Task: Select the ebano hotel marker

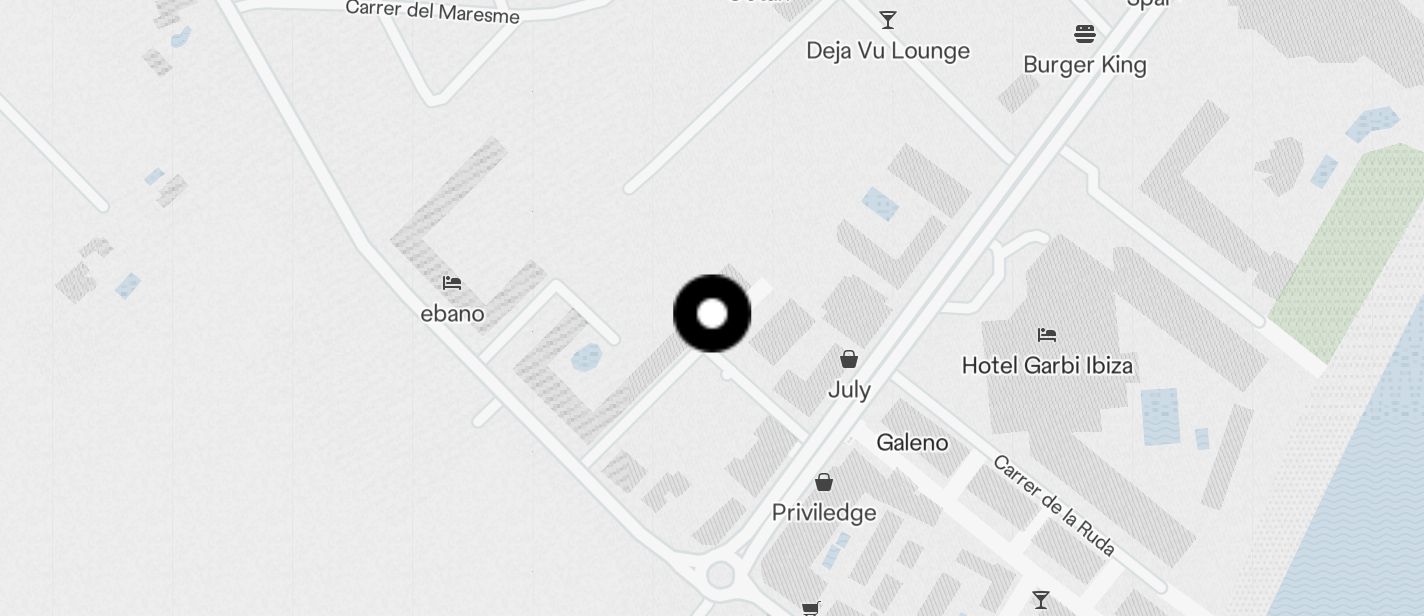Action: 452,284
